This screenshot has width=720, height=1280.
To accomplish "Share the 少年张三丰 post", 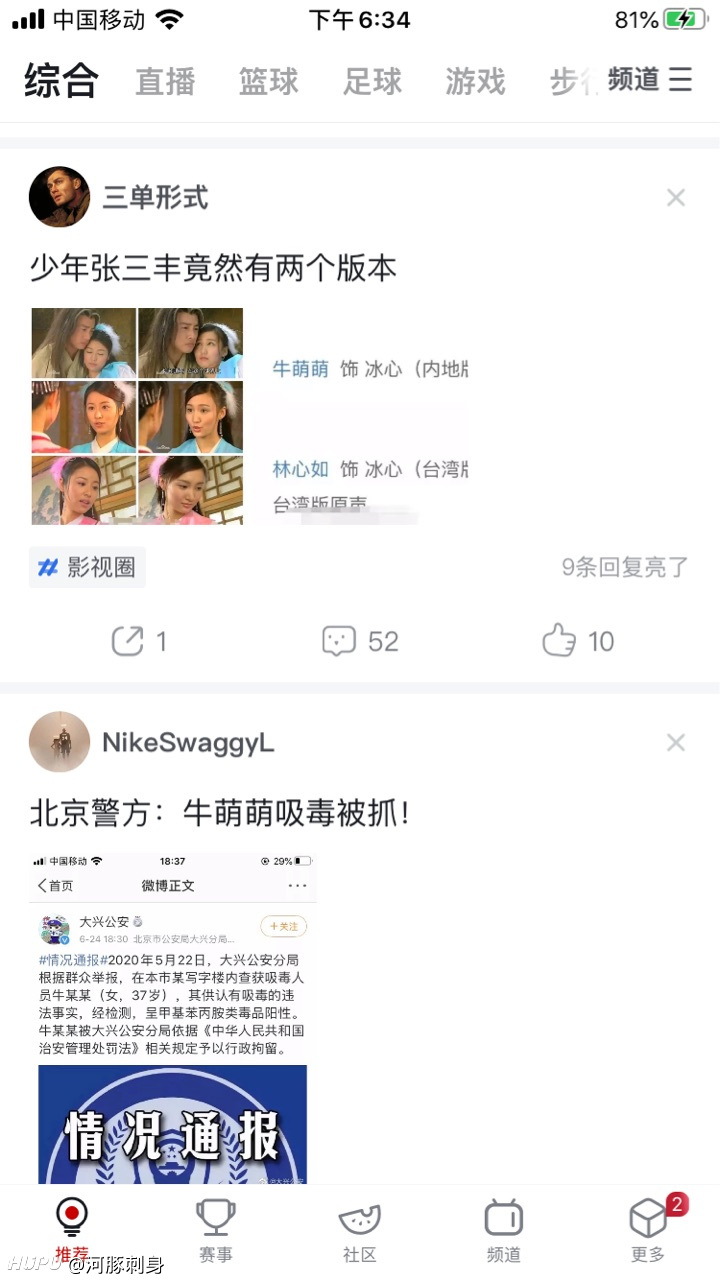I will [x=139, y=641].
